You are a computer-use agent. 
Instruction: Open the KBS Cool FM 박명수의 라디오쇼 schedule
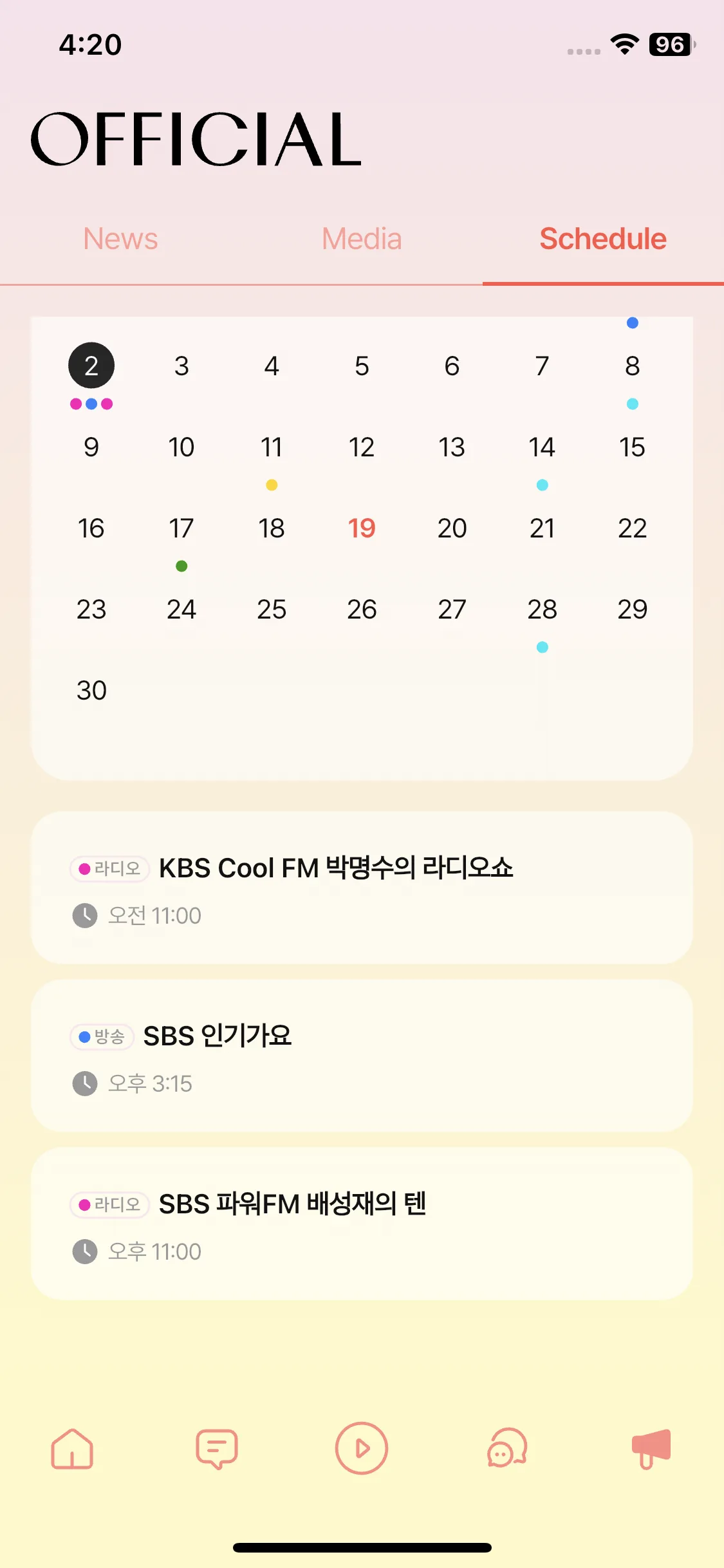(362, 888)
